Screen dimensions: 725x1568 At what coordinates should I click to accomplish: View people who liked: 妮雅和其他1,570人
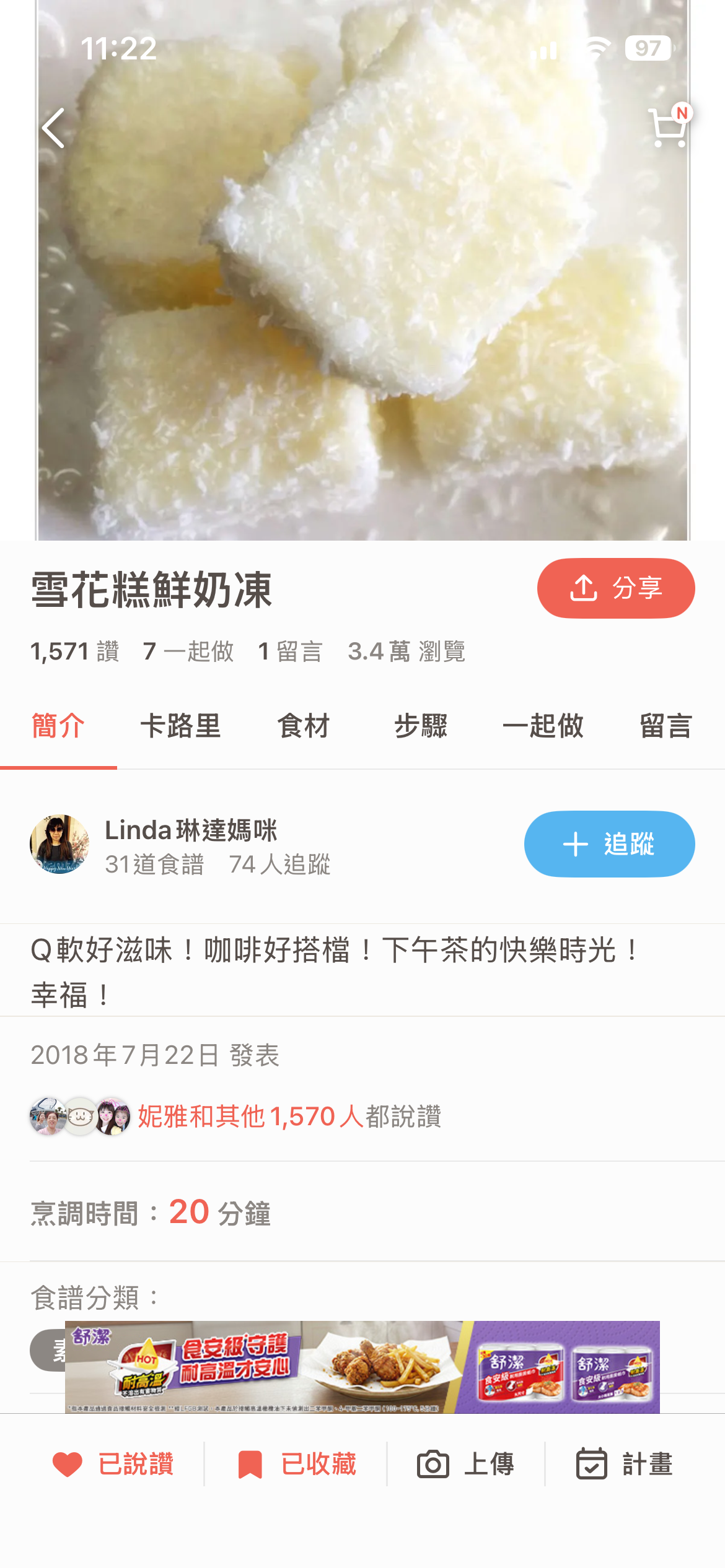[289, 1117]
